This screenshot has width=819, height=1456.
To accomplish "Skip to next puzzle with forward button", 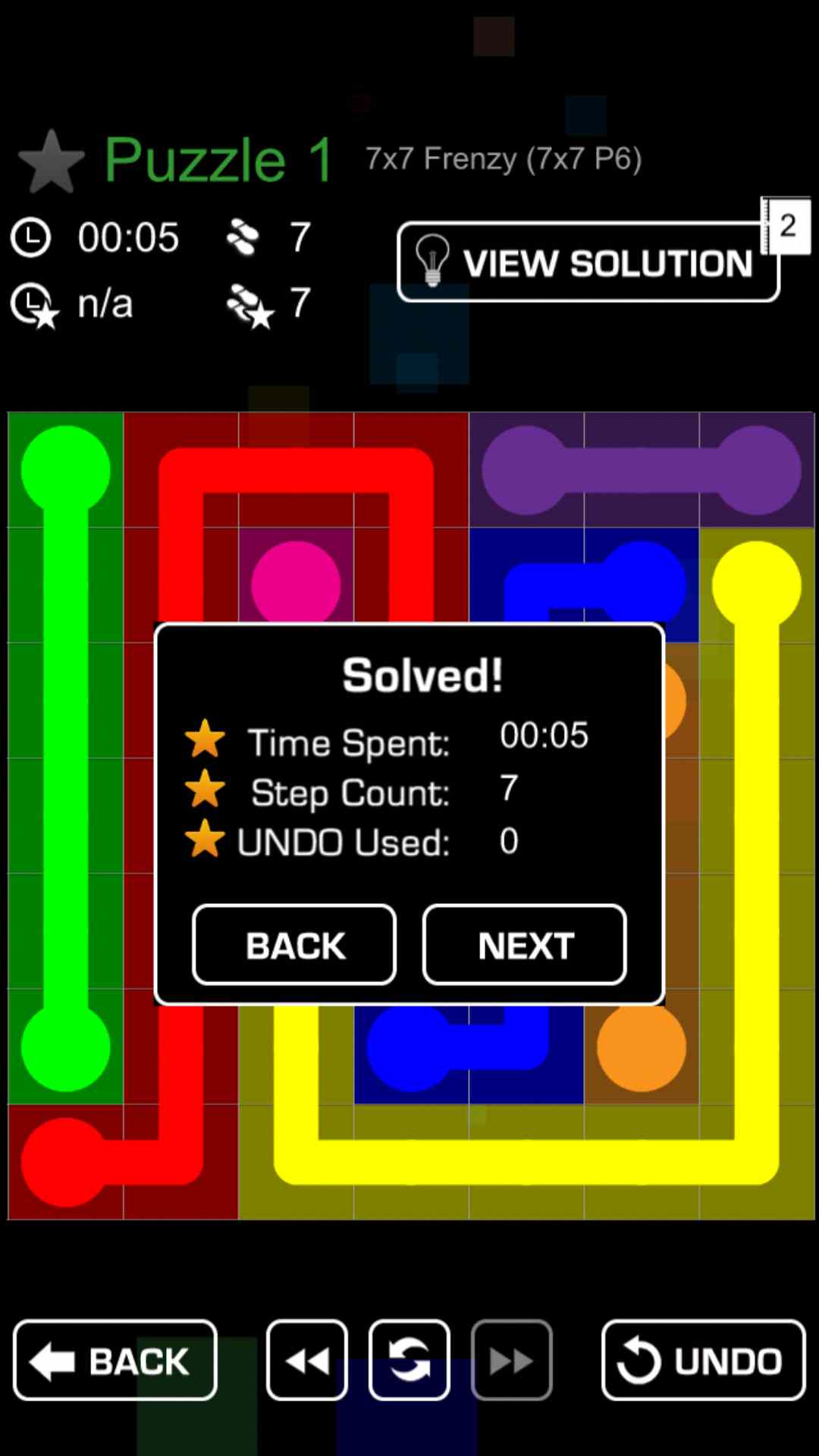I will point(511,1360).
